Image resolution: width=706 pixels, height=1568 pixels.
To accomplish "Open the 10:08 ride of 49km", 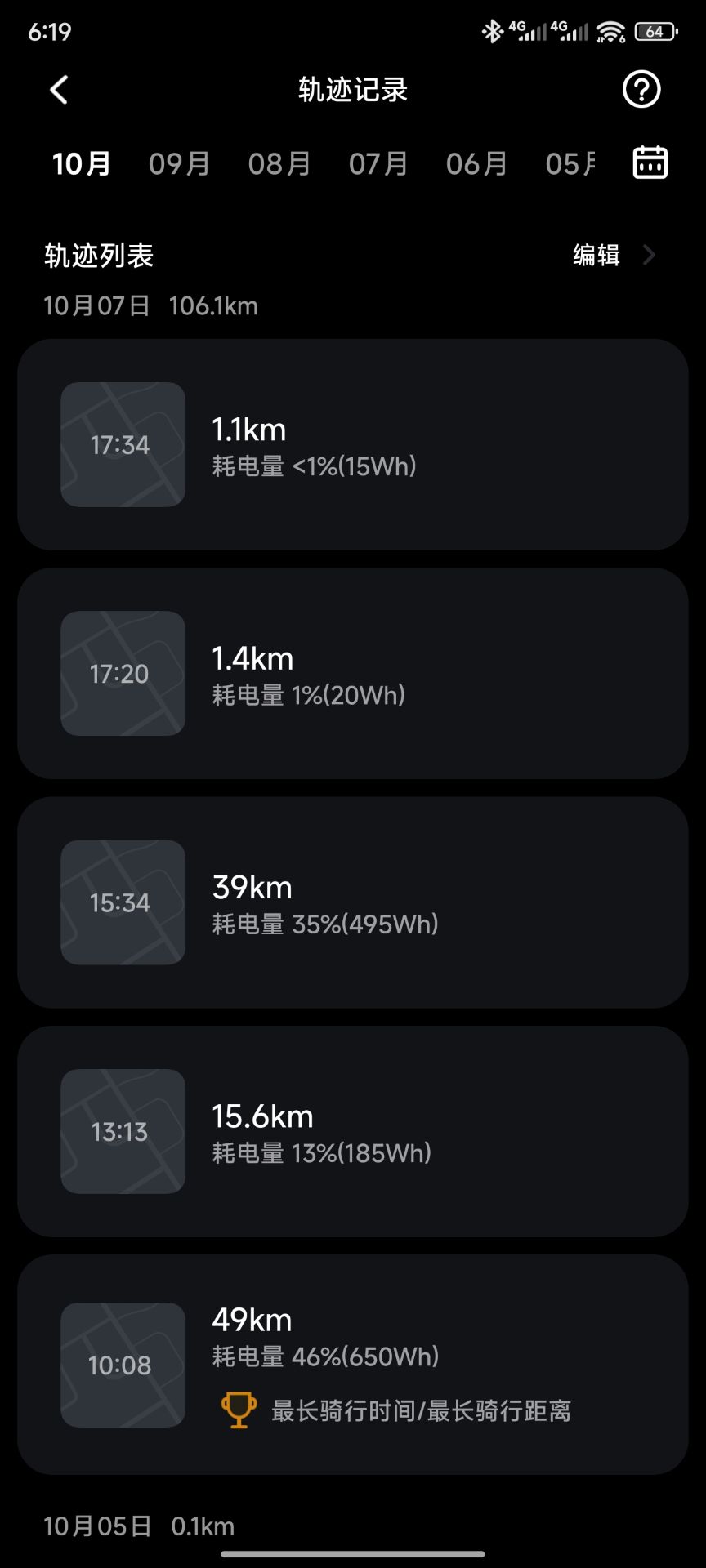I will point(353,1364).
